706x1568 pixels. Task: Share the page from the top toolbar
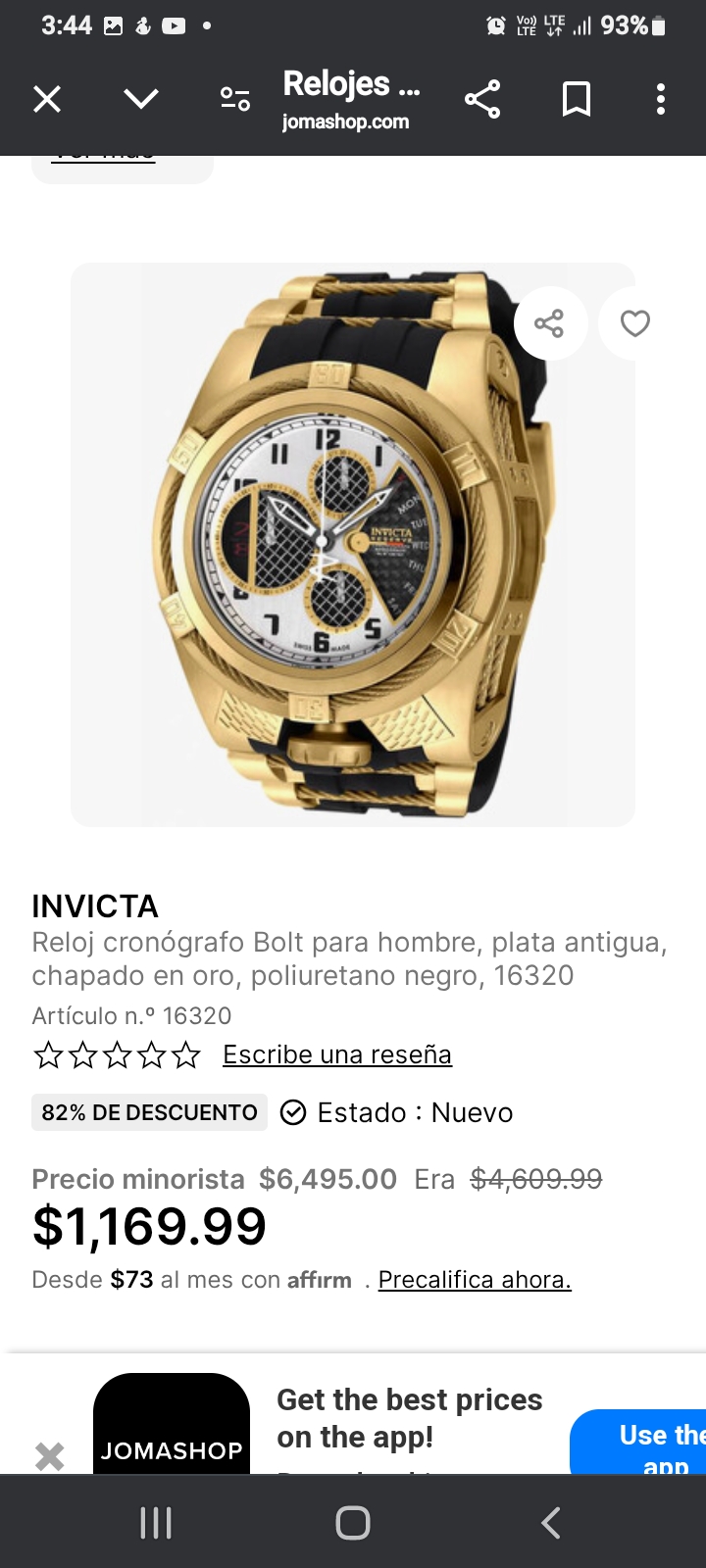pos(482,99)
